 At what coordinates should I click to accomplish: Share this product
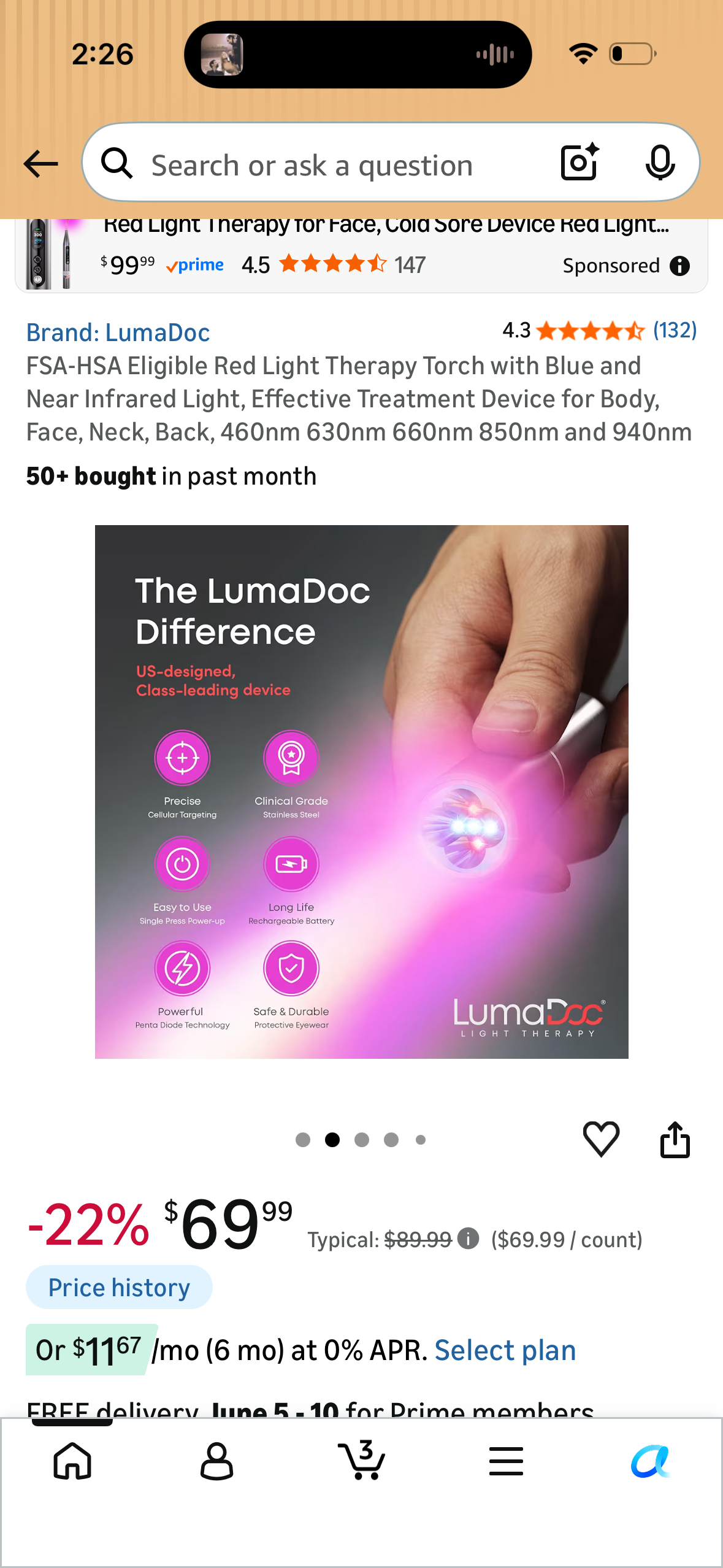(x=675, y=1139)
